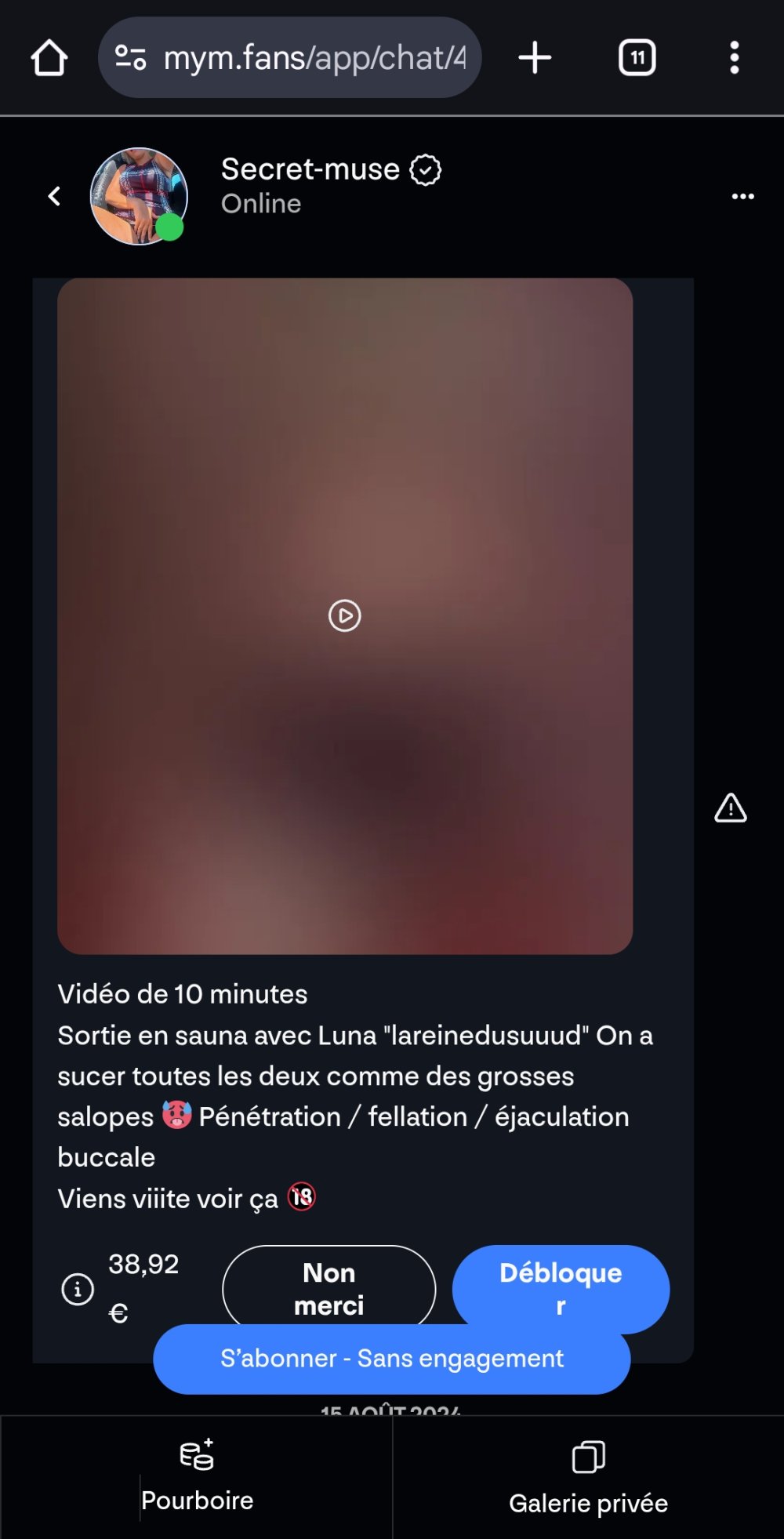Open Secret-muse profile picture
784x1539 pixels.
point(139,196)
